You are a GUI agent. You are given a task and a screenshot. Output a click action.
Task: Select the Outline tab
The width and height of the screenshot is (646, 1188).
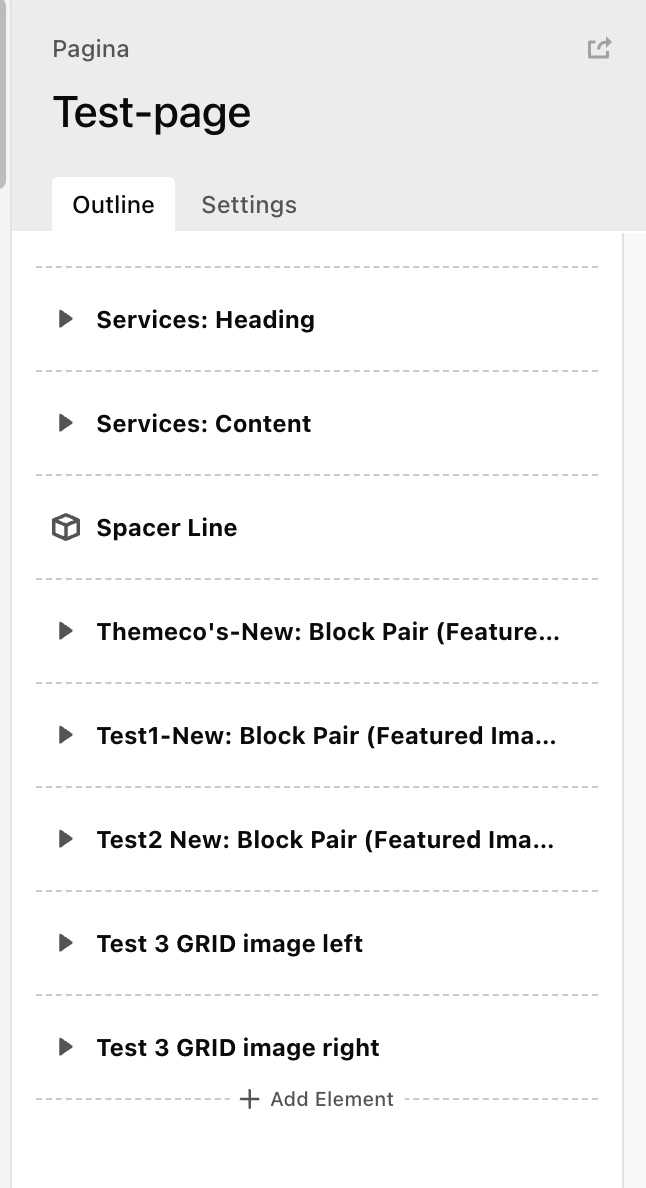114,205
